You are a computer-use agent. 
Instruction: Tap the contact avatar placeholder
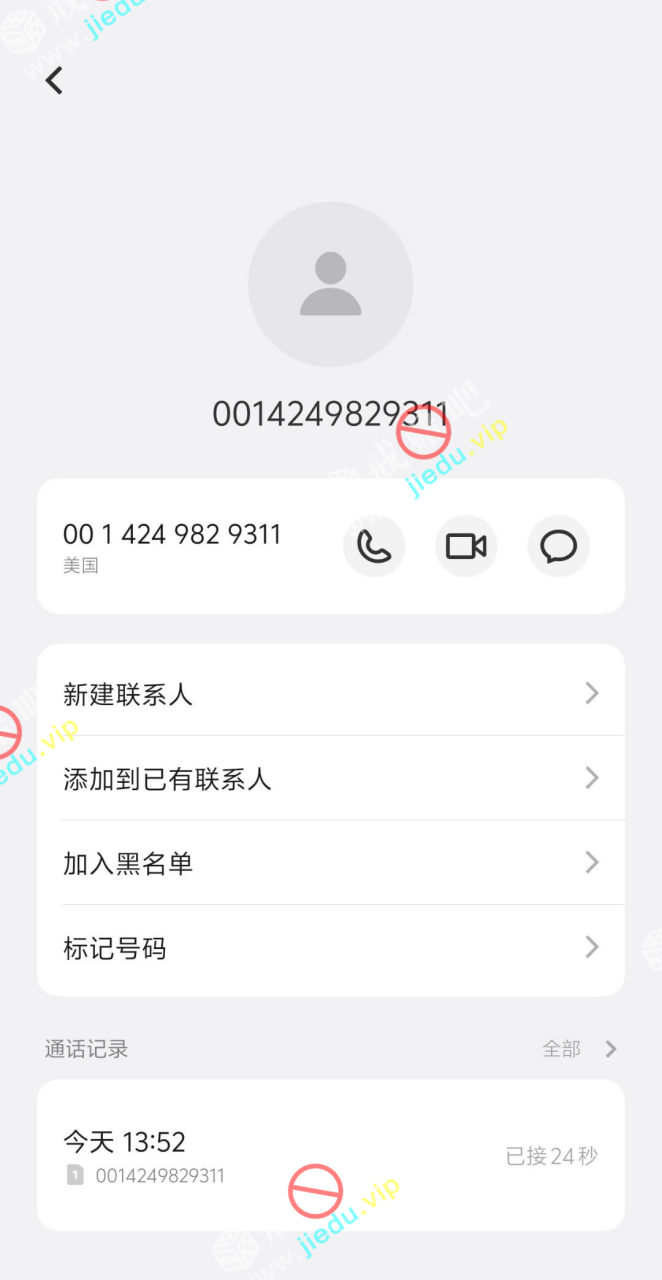pos(330,284)
